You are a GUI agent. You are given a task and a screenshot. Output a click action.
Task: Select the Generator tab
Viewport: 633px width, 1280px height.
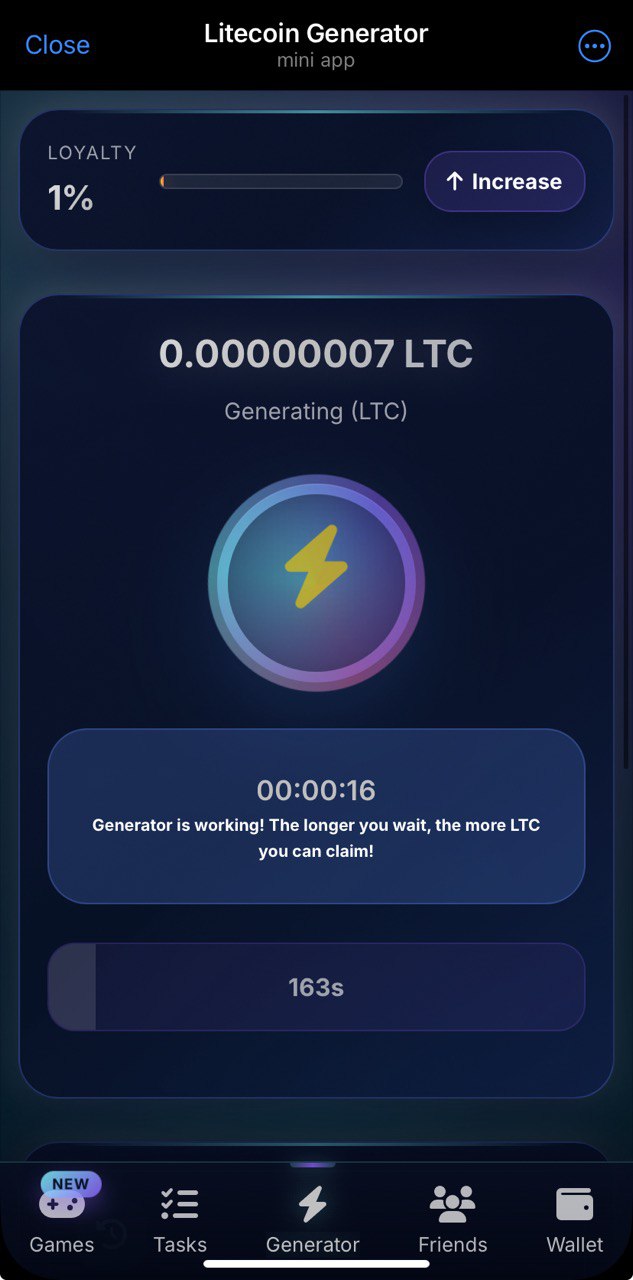click(x=312, y=1218)
